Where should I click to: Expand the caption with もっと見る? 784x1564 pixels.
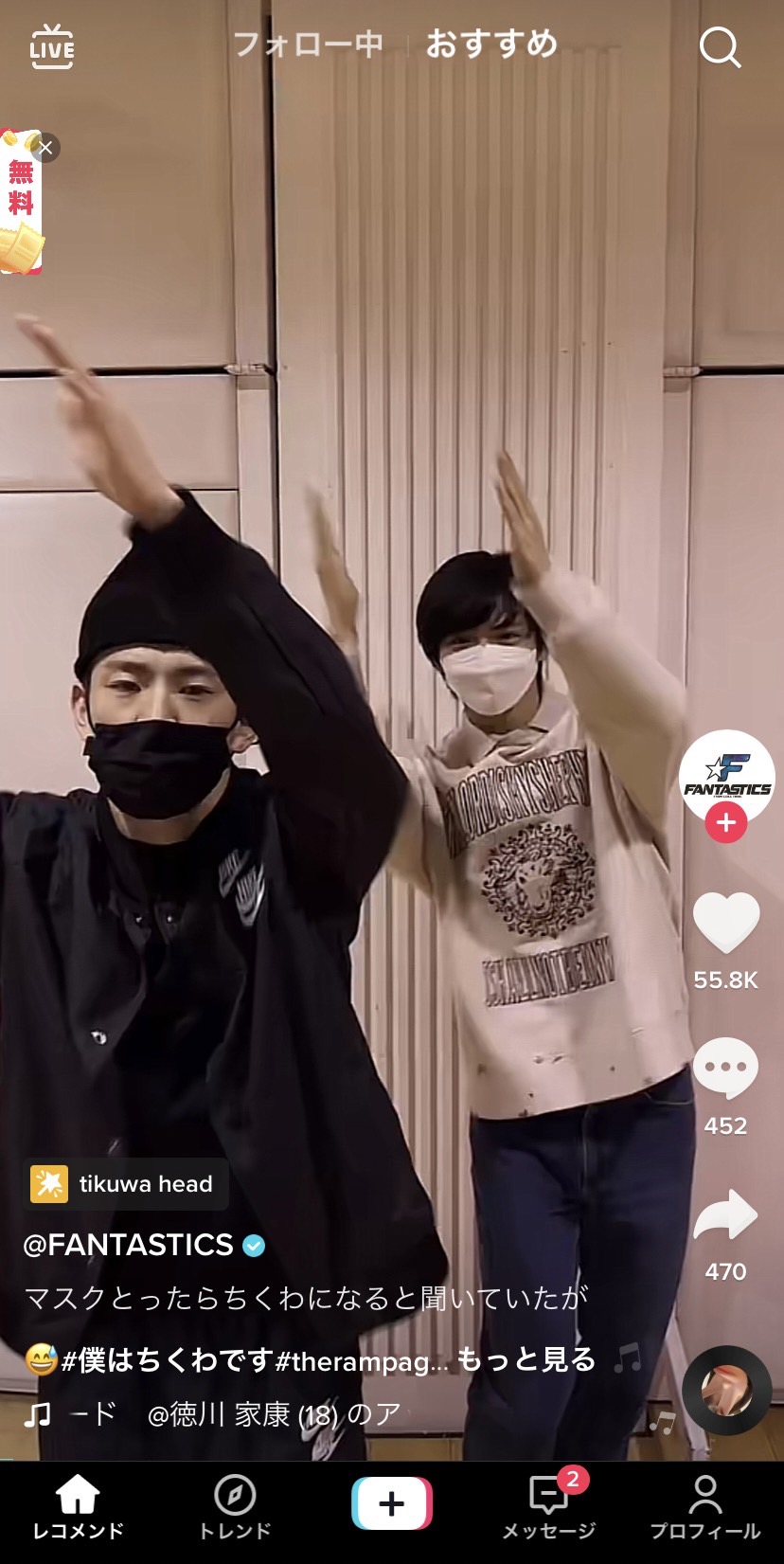tap(526, 1360)
